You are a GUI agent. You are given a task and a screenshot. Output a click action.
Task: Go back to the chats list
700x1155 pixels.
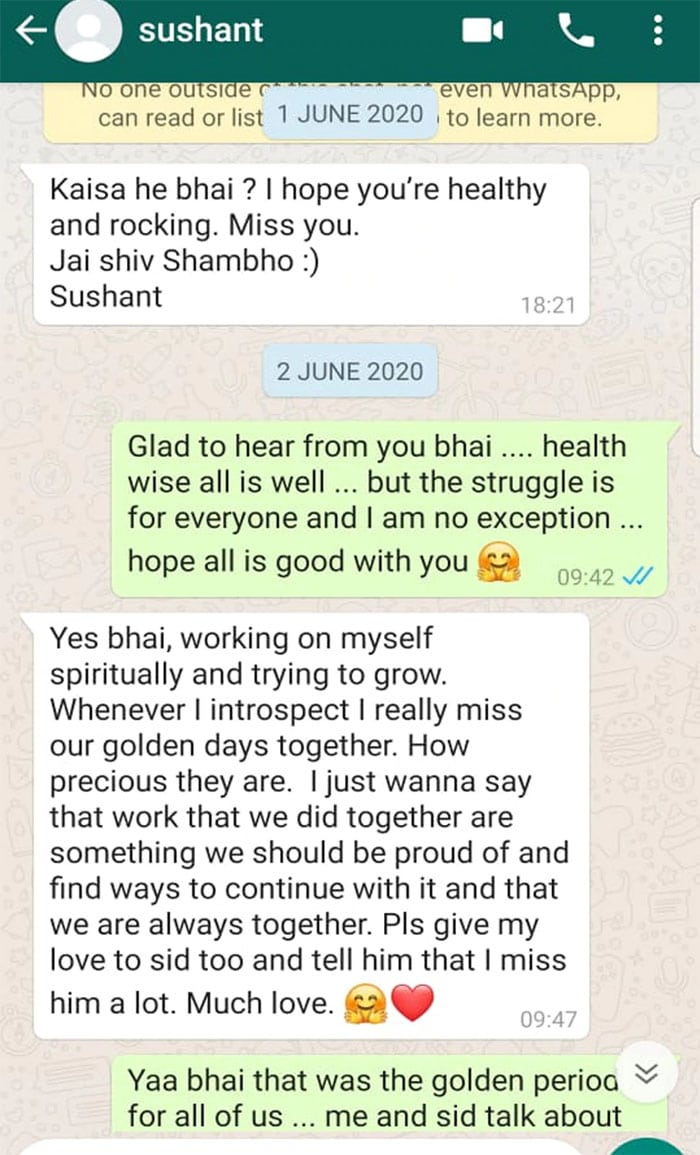(31, 31)
